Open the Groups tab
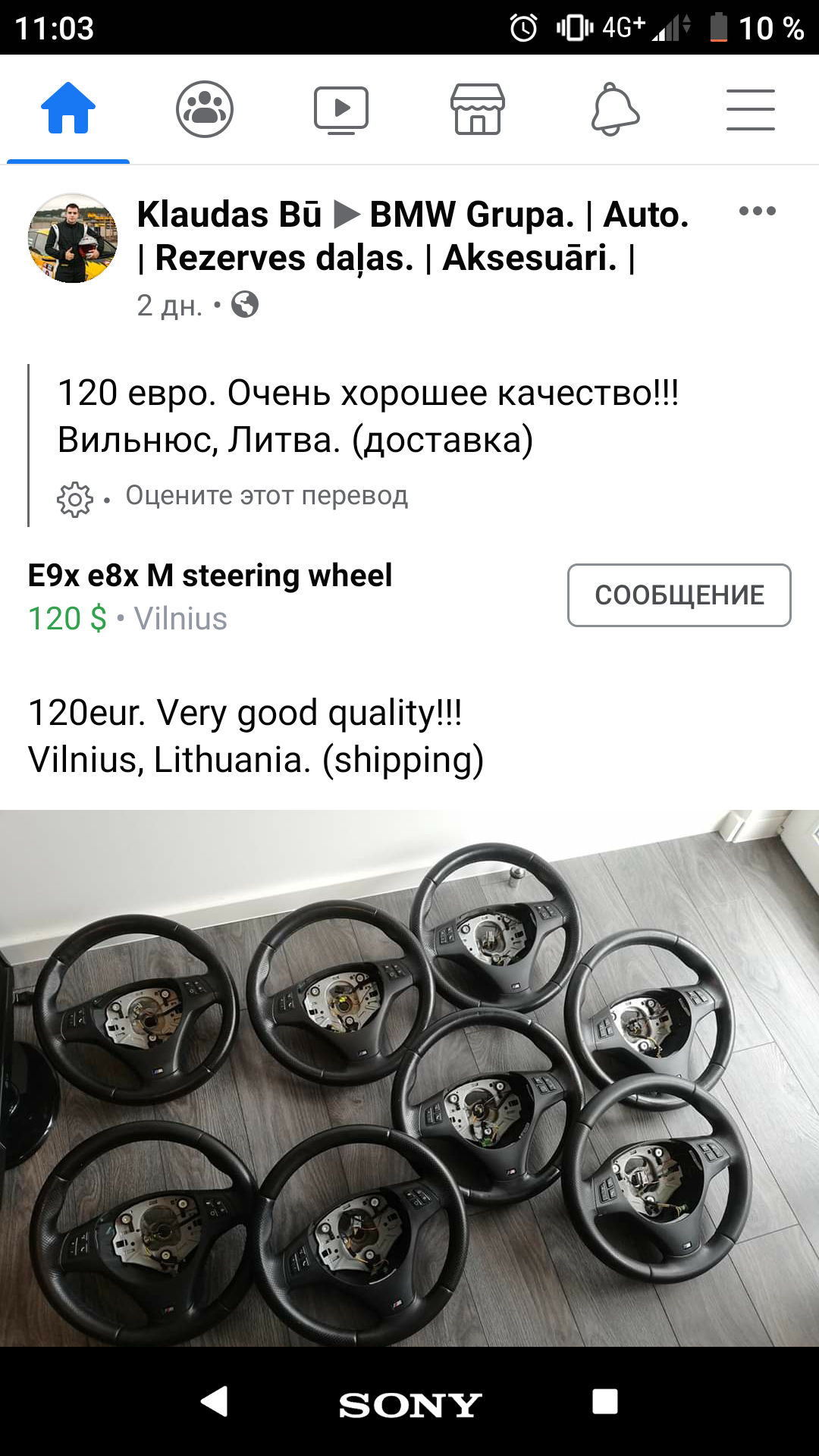This screenshot has height=1456, width=819. (205, 108)
